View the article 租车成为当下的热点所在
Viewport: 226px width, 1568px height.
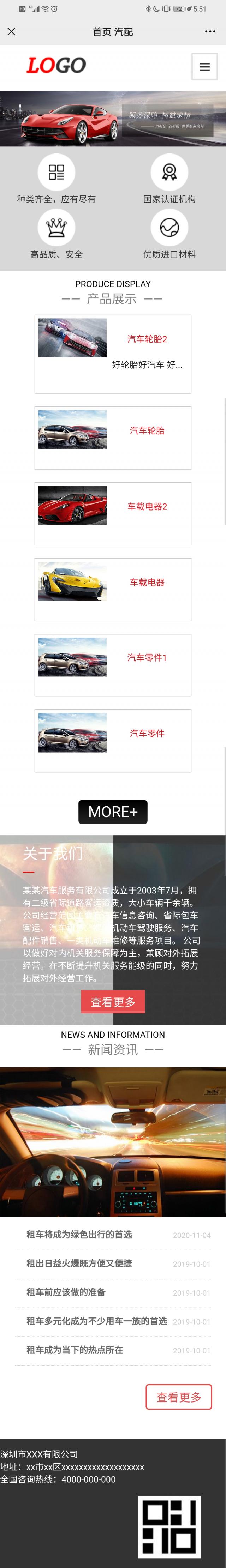point(74,1350)
